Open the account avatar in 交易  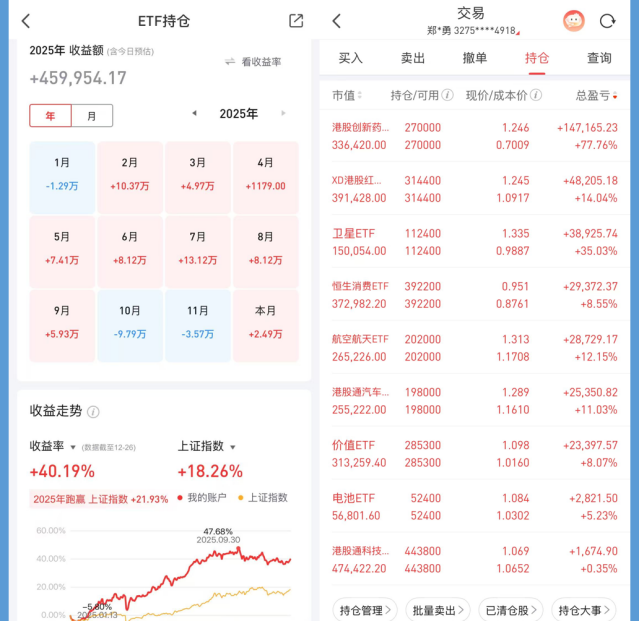click(x=573, y=21)
